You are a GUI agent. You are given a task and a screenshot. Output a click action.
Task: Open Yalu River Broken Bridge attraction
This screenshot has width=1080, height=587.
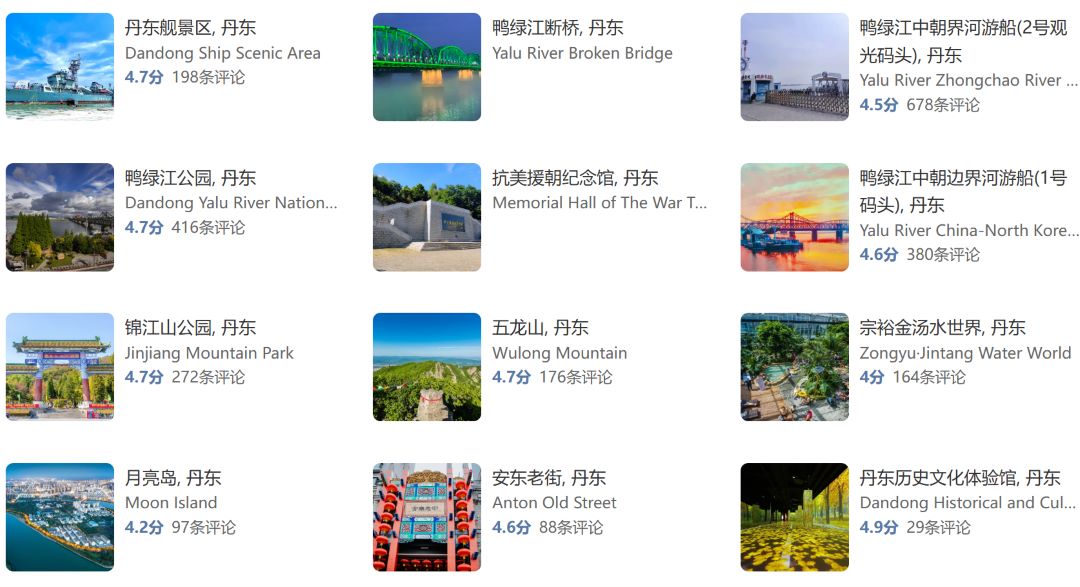(x=557, y=28)
